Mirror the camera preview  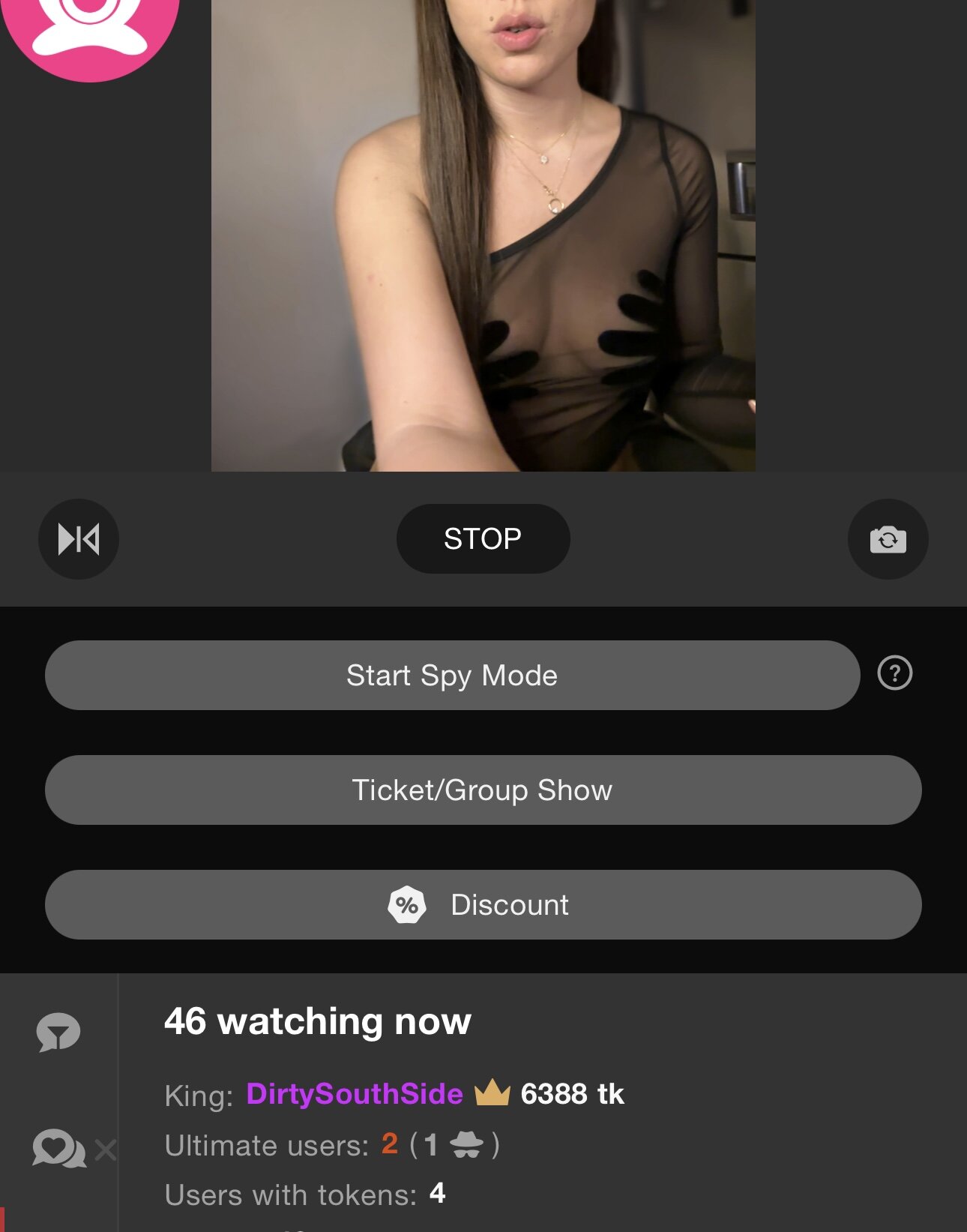pos(79,538)
